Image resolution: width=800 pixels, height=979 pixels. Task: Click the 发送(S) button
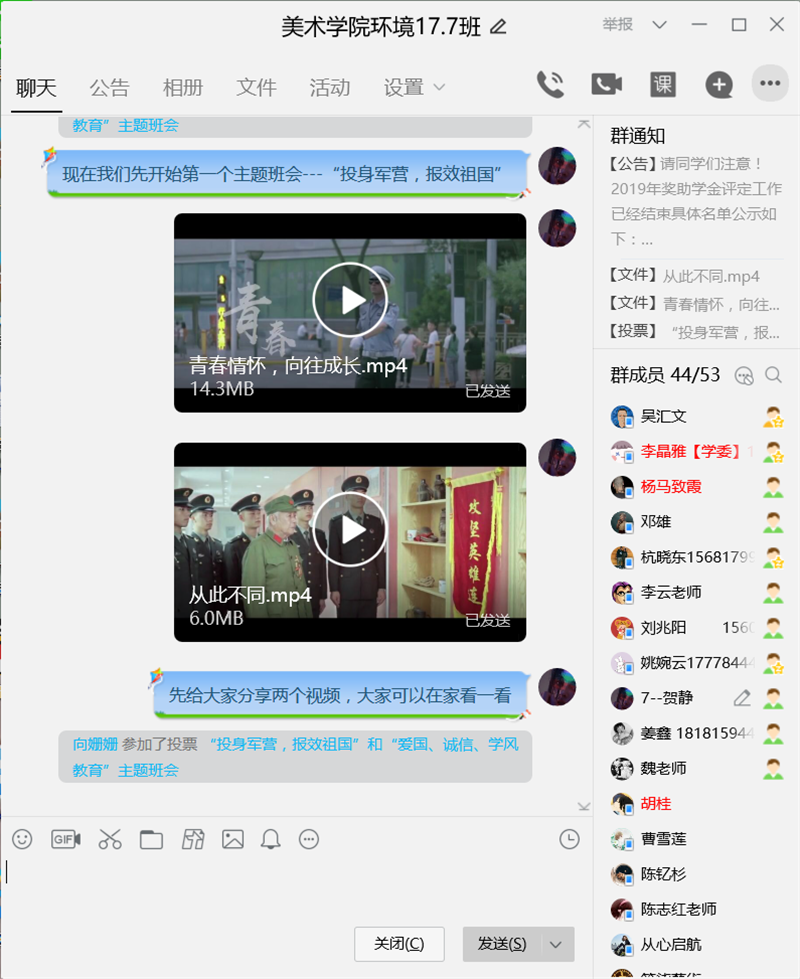click(x=502, y=944)
